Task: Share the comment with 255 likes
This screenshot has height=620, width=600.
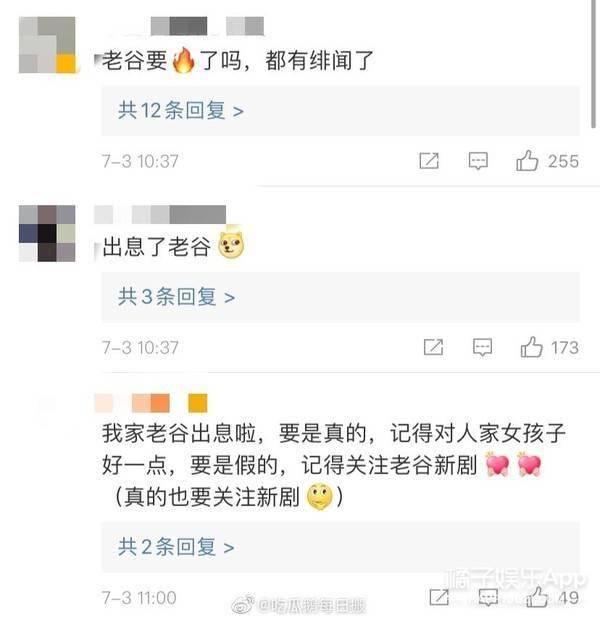Action: point(428,161)
